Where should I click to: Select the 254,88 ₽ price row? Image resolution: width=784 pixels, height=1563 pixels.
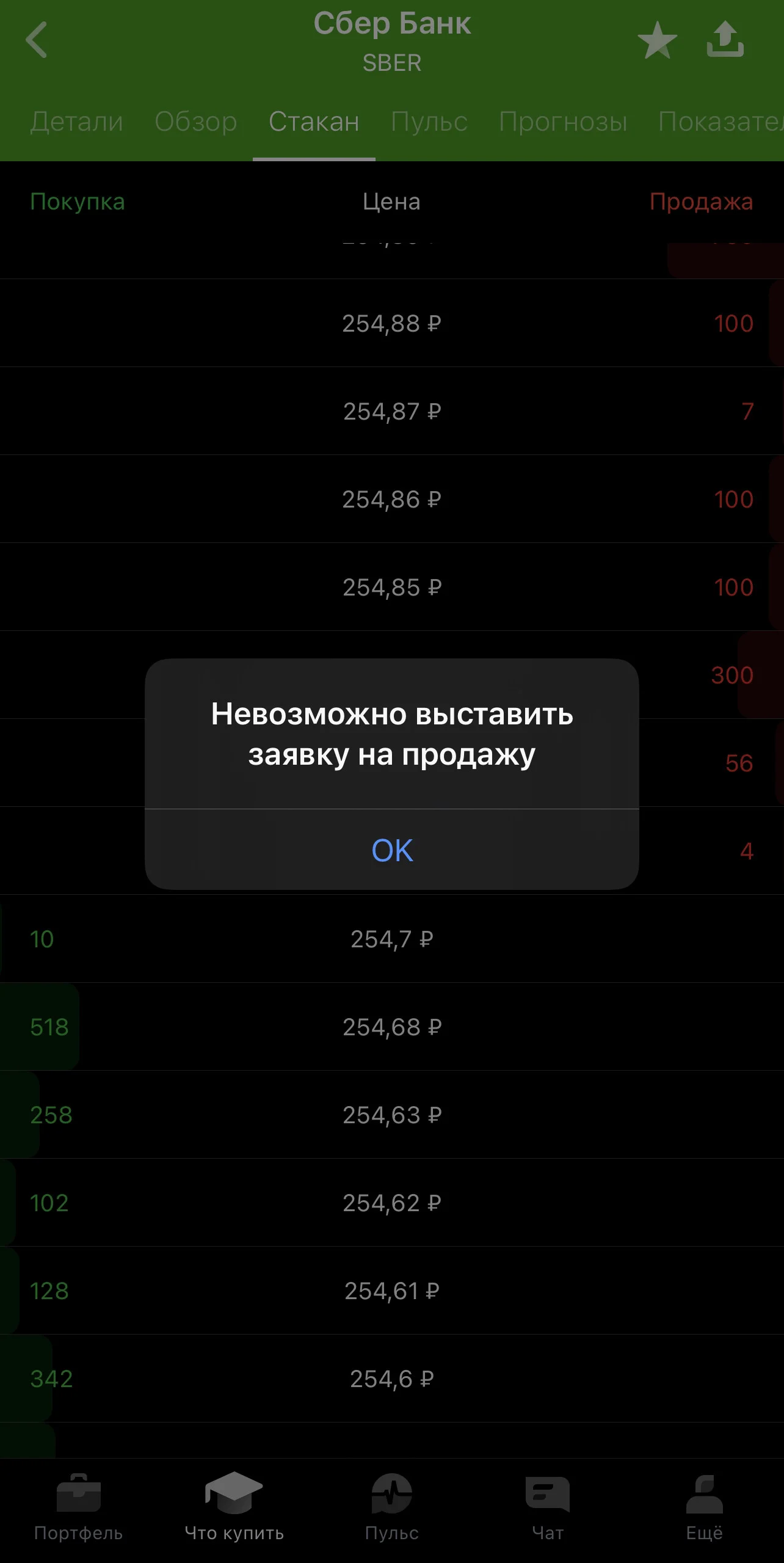(x=392, y=323)
